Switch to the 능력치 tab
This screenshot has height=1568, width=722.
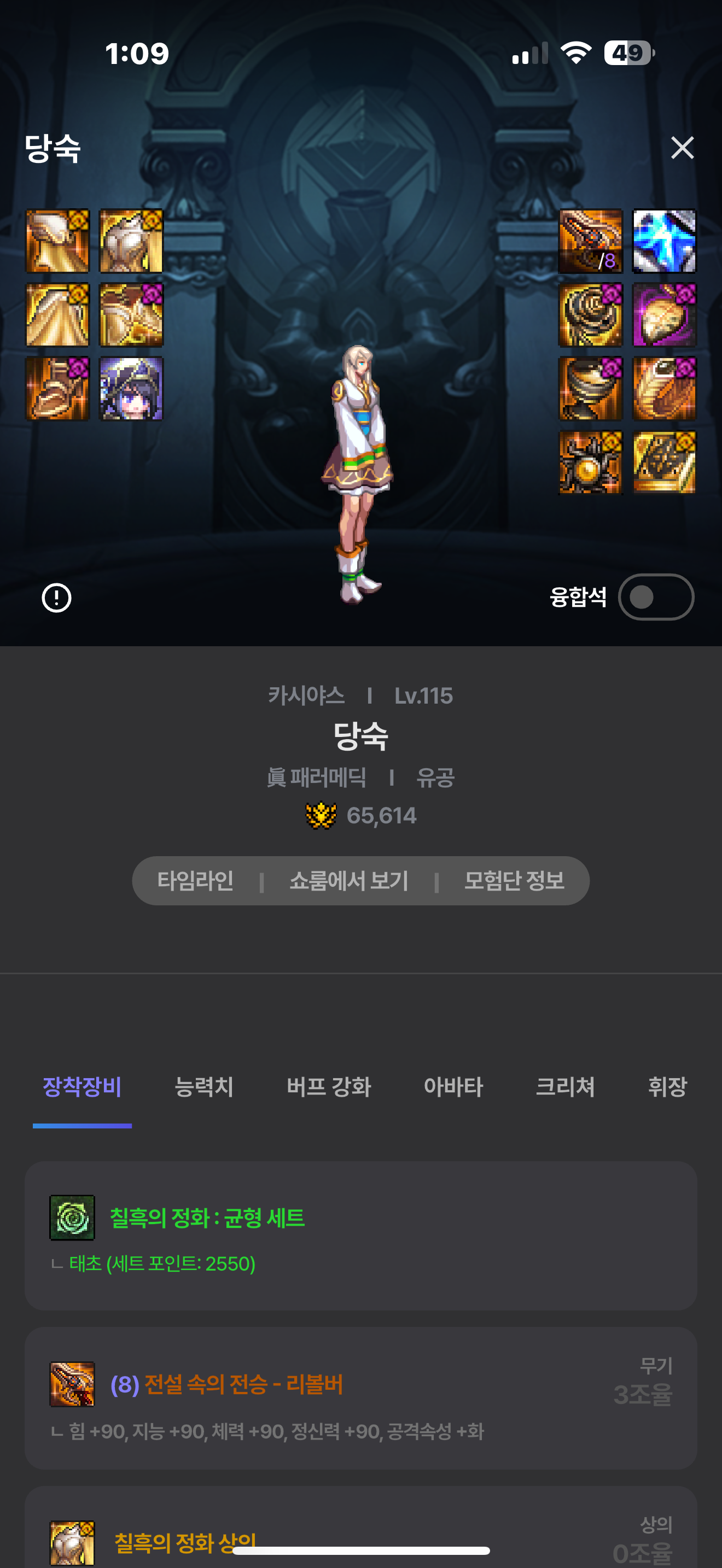pyautogui.click(x=204, y=1086)
